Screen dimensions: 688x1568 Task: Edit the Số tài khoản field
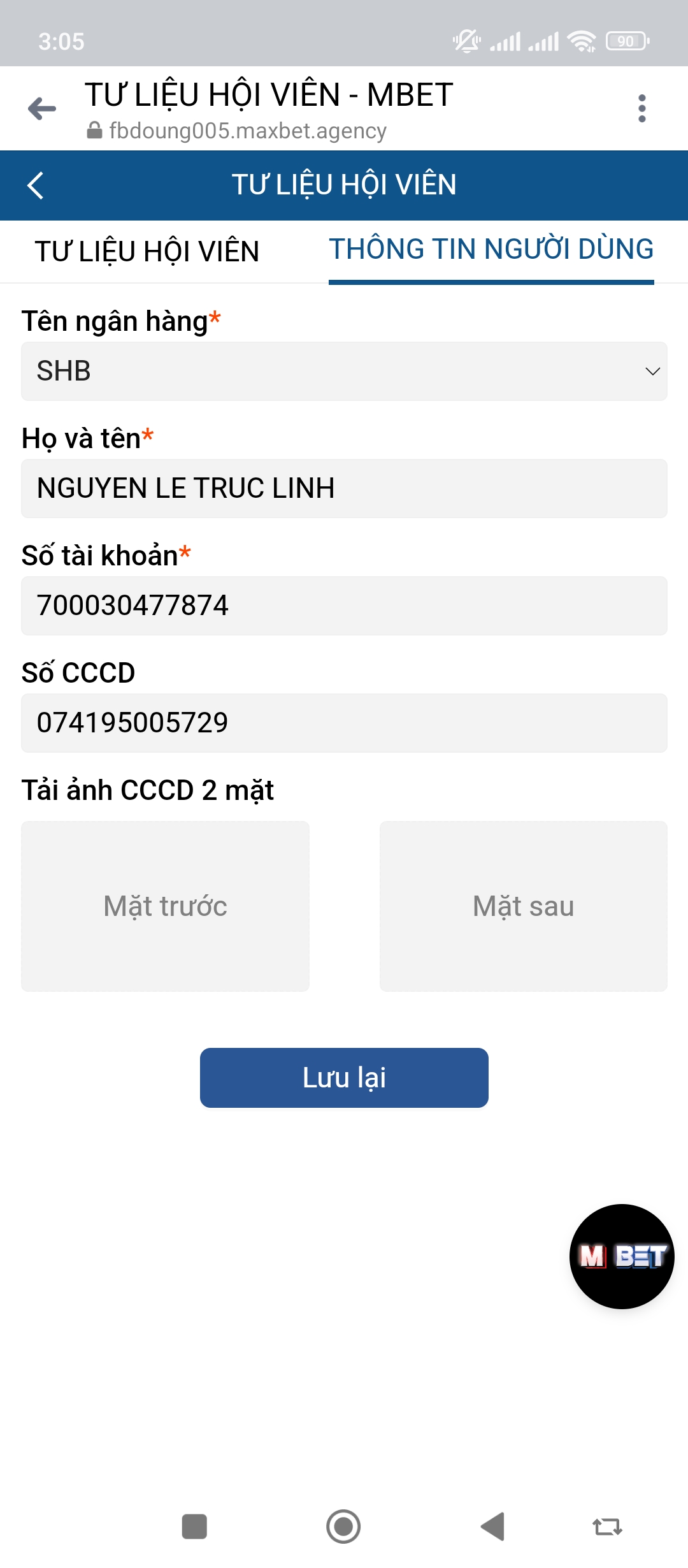tap(344, 606)
